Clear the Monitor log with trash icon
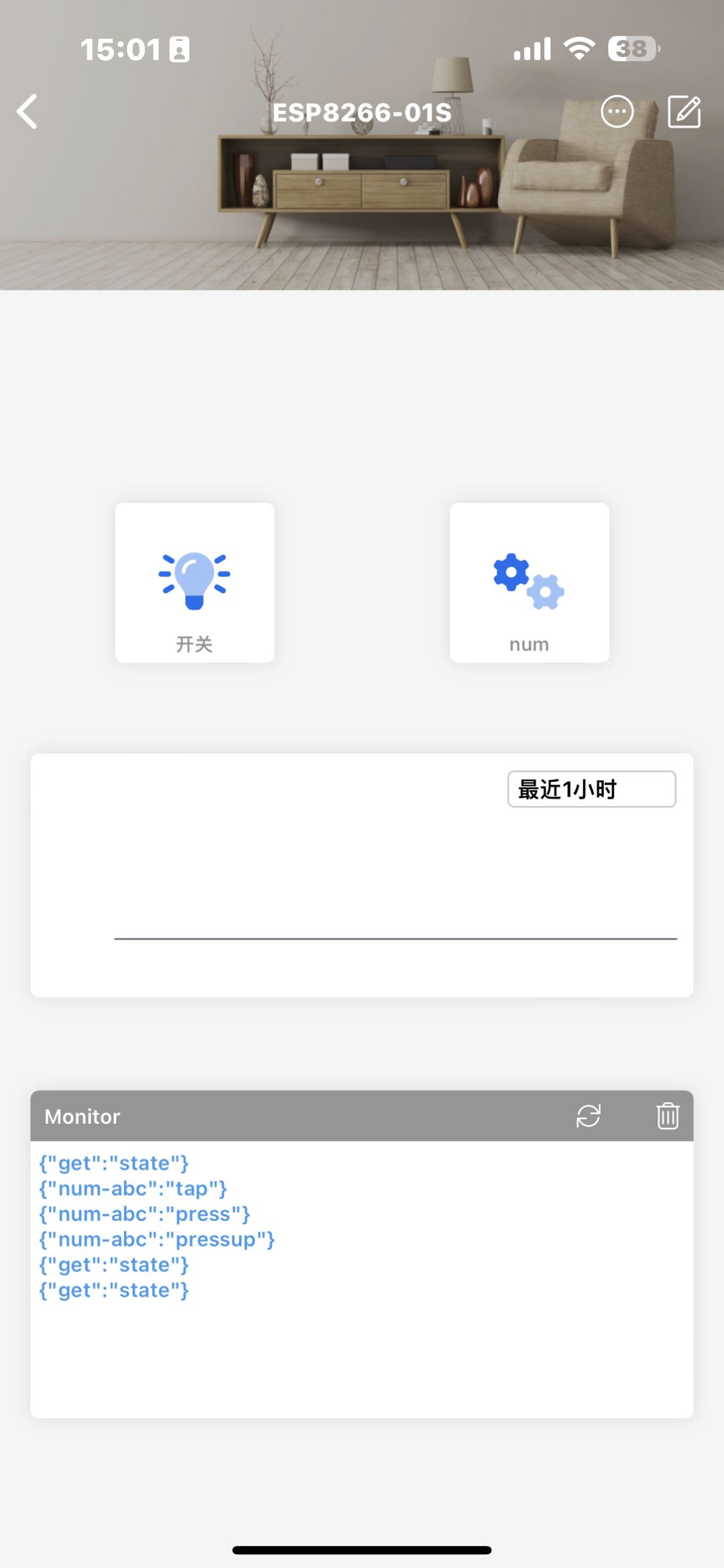This screenshot has height=1568, width=724. [x=668, y=1116]
